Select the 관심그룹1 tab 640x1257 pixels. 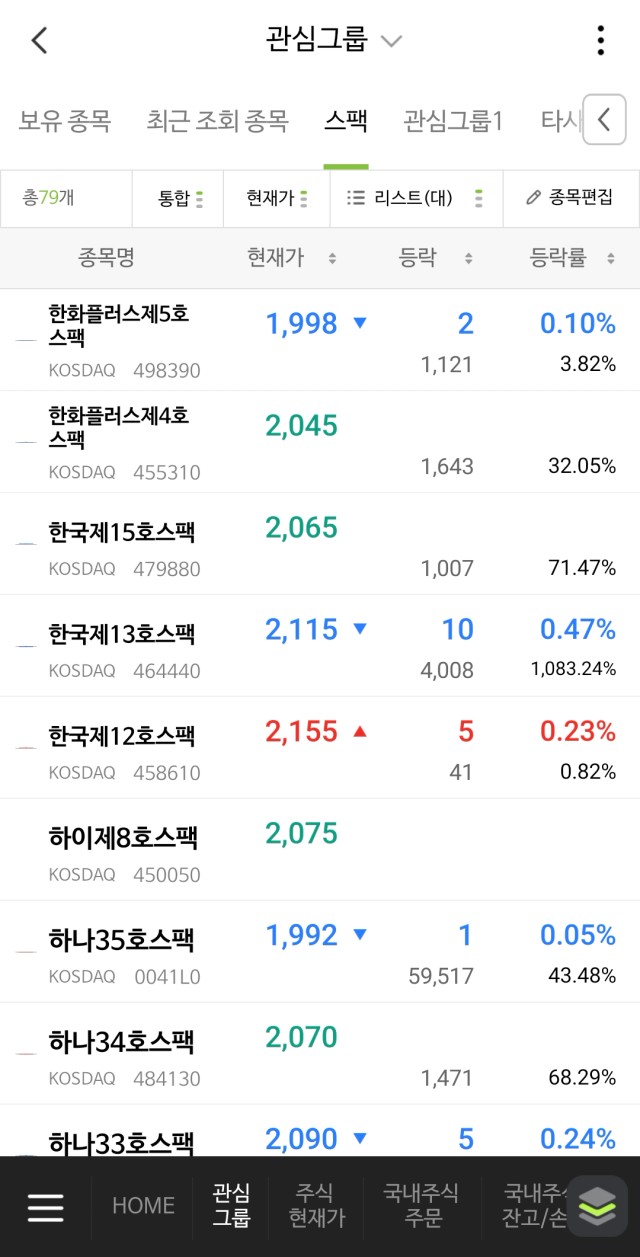pos(453,121)
